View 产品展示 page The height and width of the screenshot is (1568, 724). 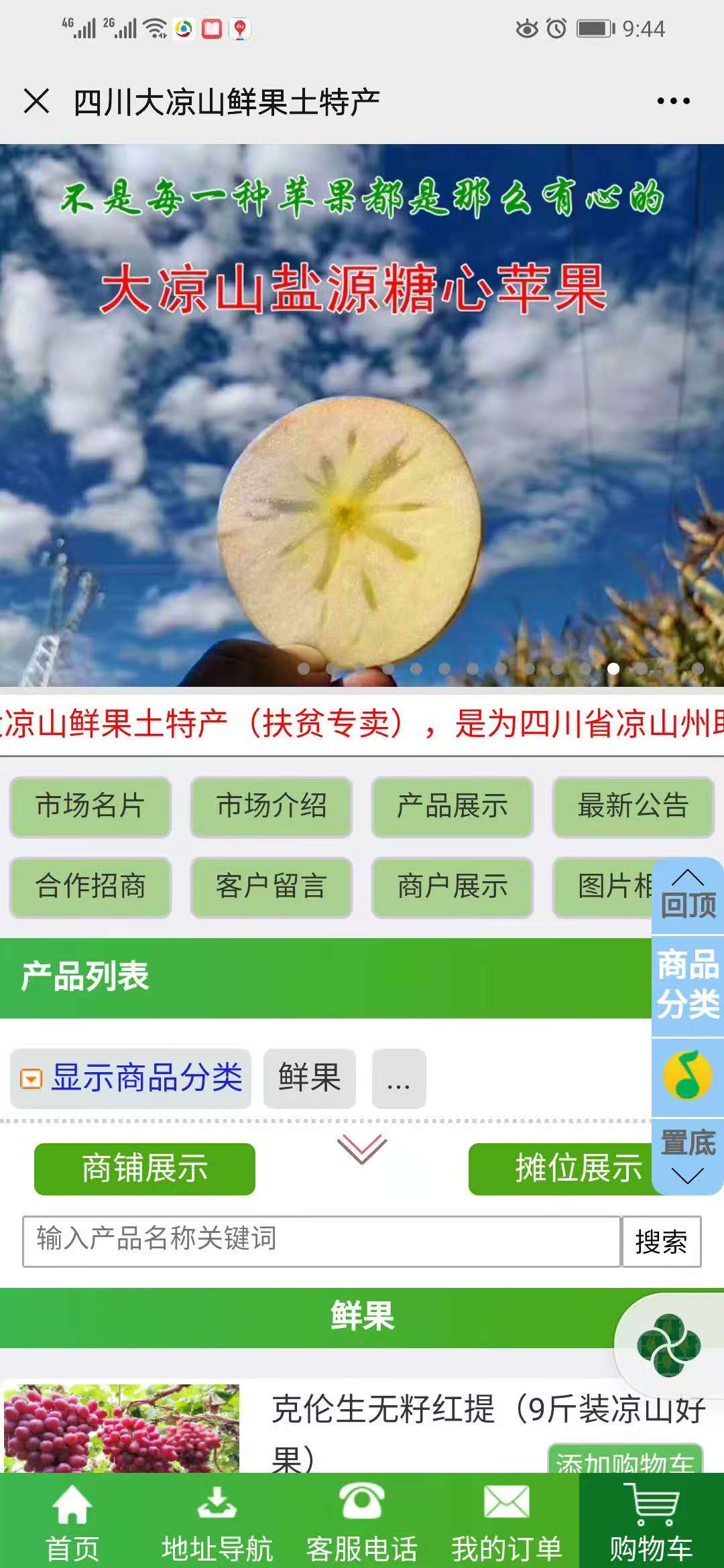click(452, 806)
